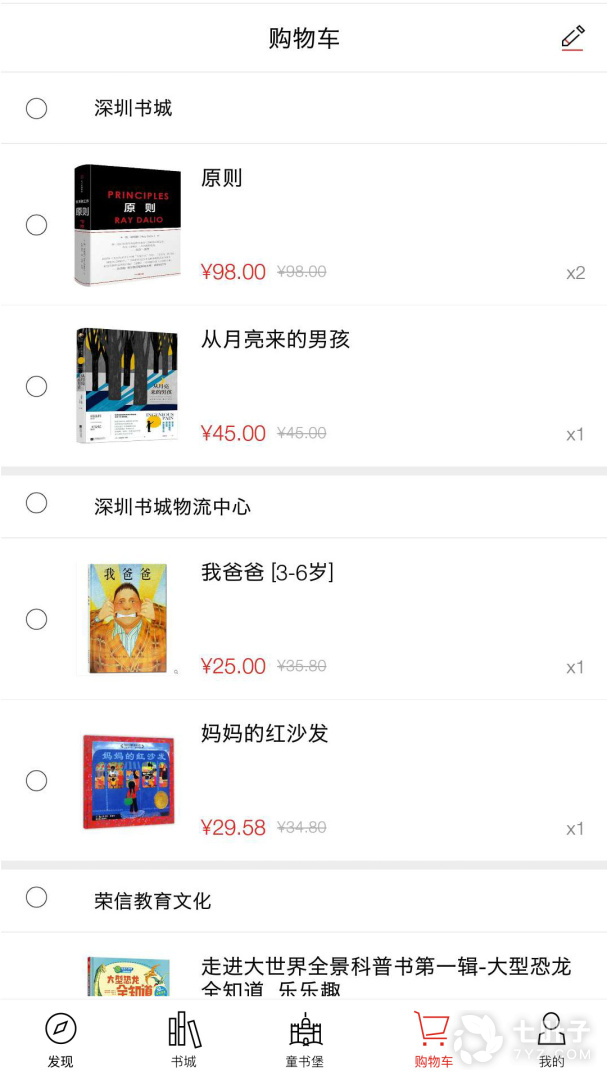View the 妈妈的红沙发 cover image
This screenshot has height=1080, width=607.
pos(128,781)
